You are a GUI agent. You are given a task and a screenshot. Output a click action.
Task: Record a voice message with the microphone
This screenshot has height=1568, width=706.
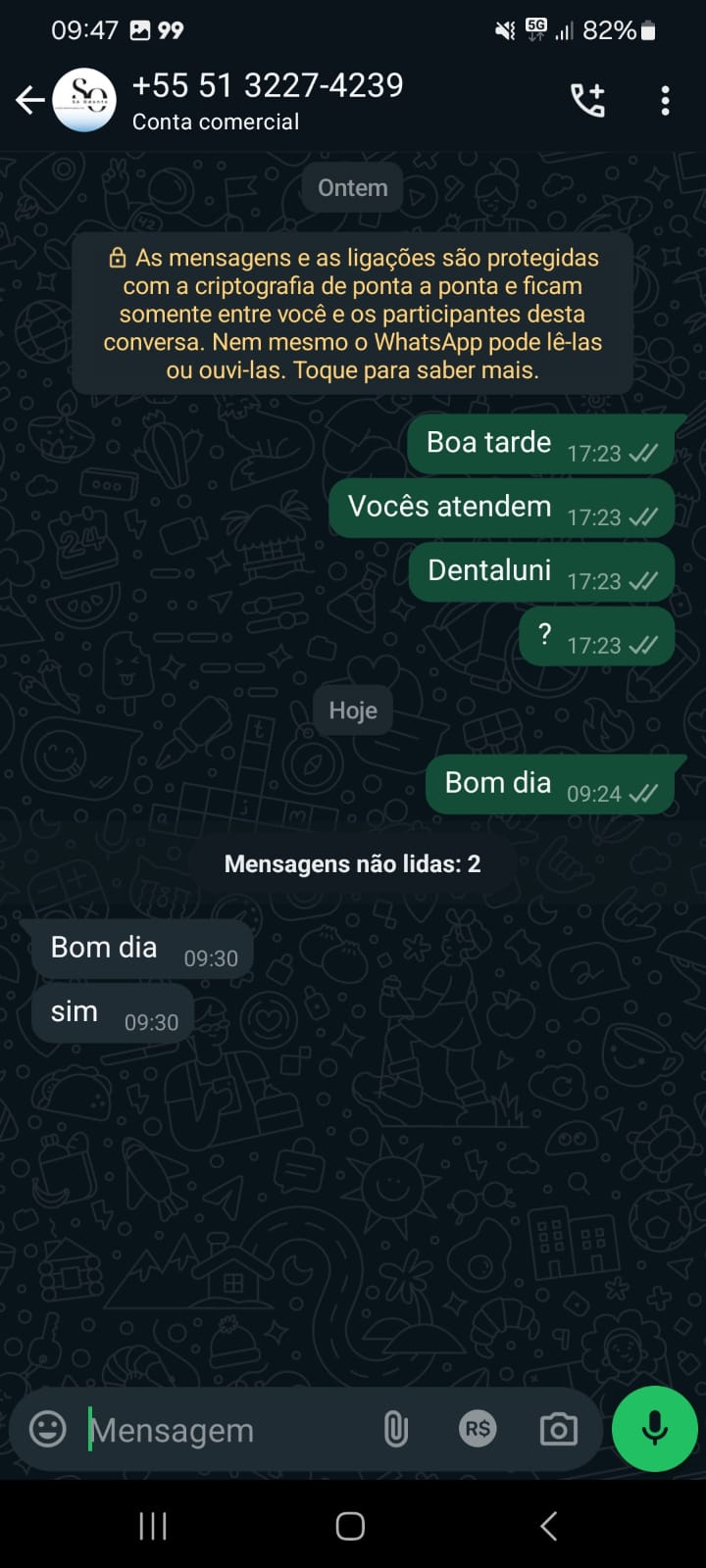click(x=654, y=1429)
